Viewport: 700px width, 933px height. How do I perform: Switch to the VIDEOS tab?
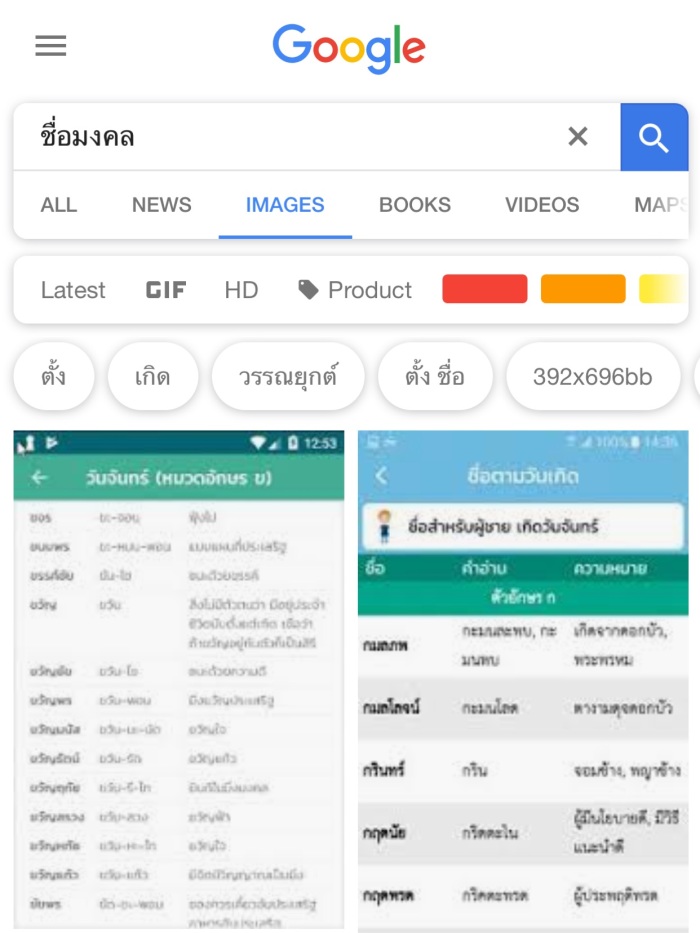[x=542, y=205]
